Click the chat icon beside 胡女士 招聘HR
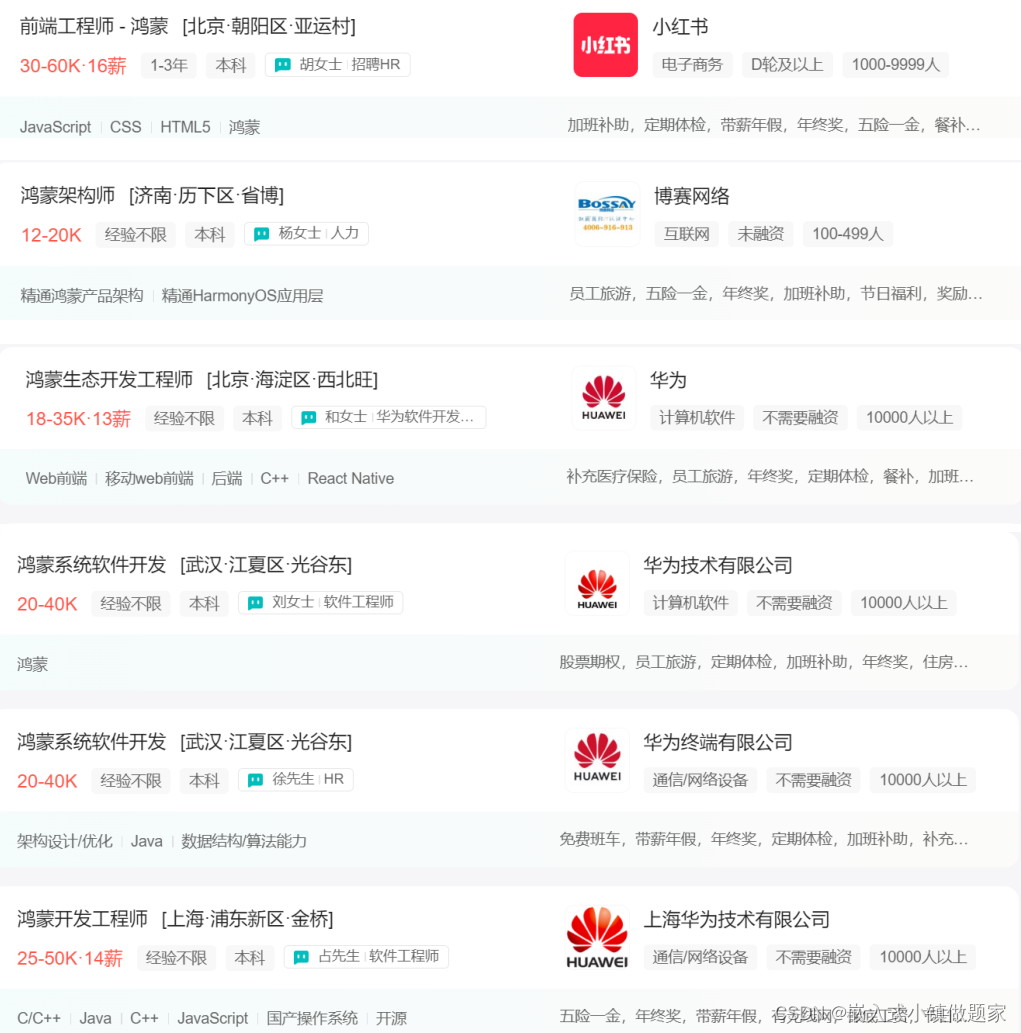Image resolution: width=1021 pixels, height=1033 pixels. coord(283,64)
